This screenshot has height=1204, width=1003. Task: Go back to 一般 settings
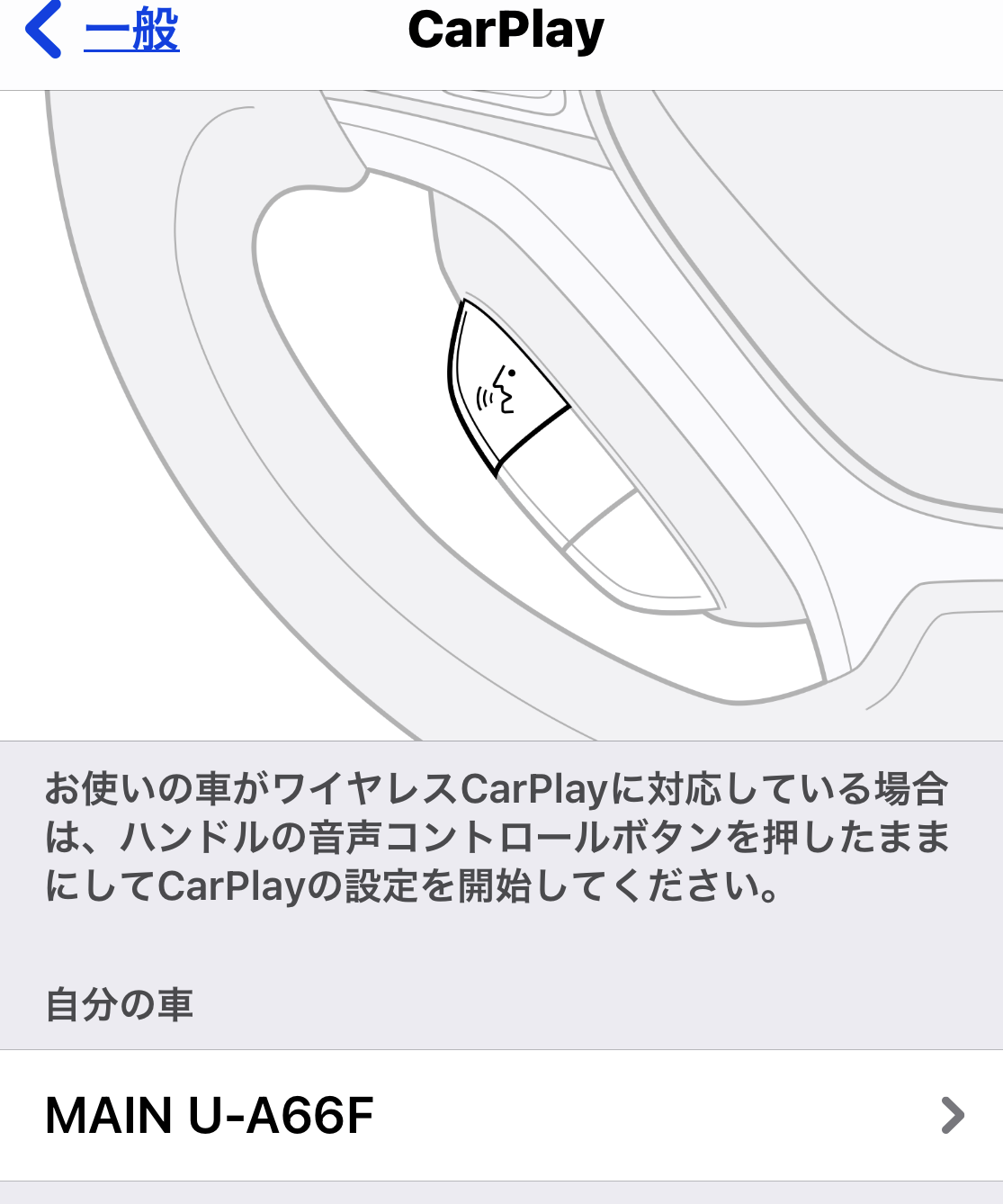pyautogui.click(x=103, y=31)
